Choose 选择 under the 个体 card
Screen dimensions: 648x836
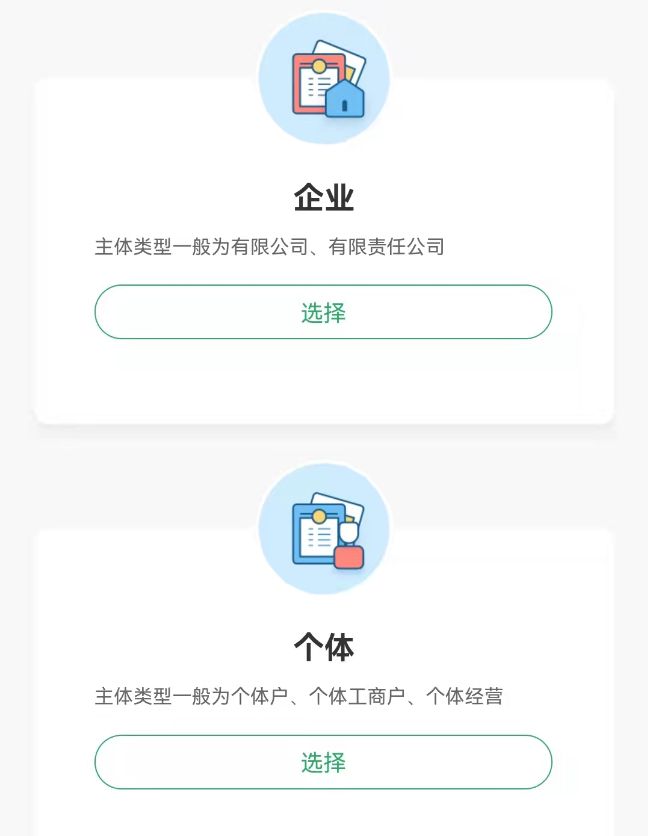[323, 762]
